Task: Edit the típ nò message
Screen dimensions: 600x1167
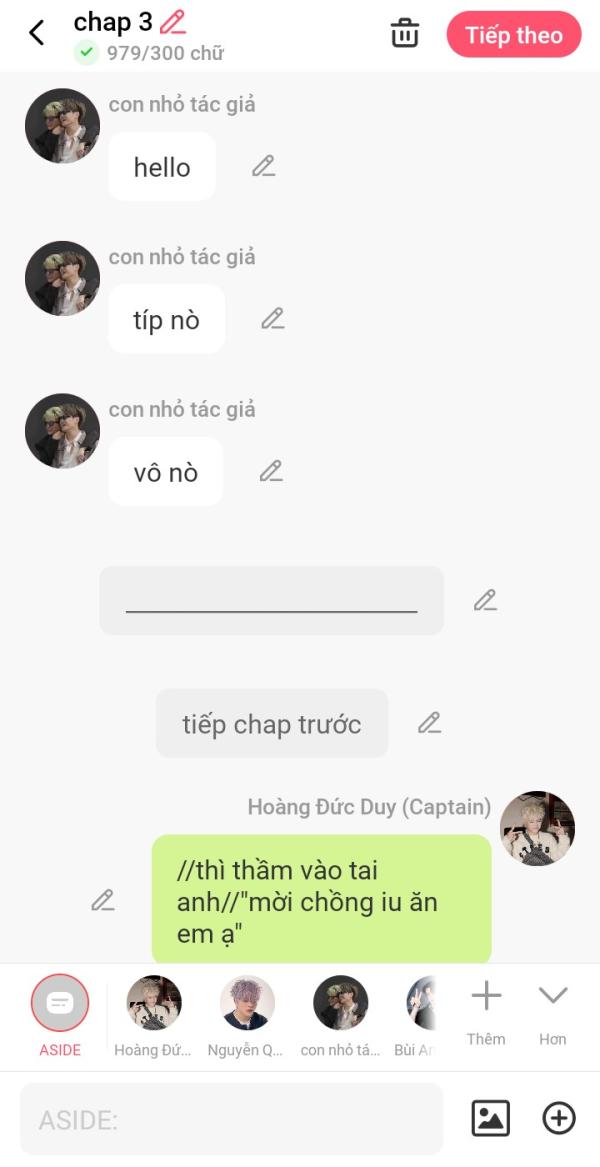Action: 273,319
